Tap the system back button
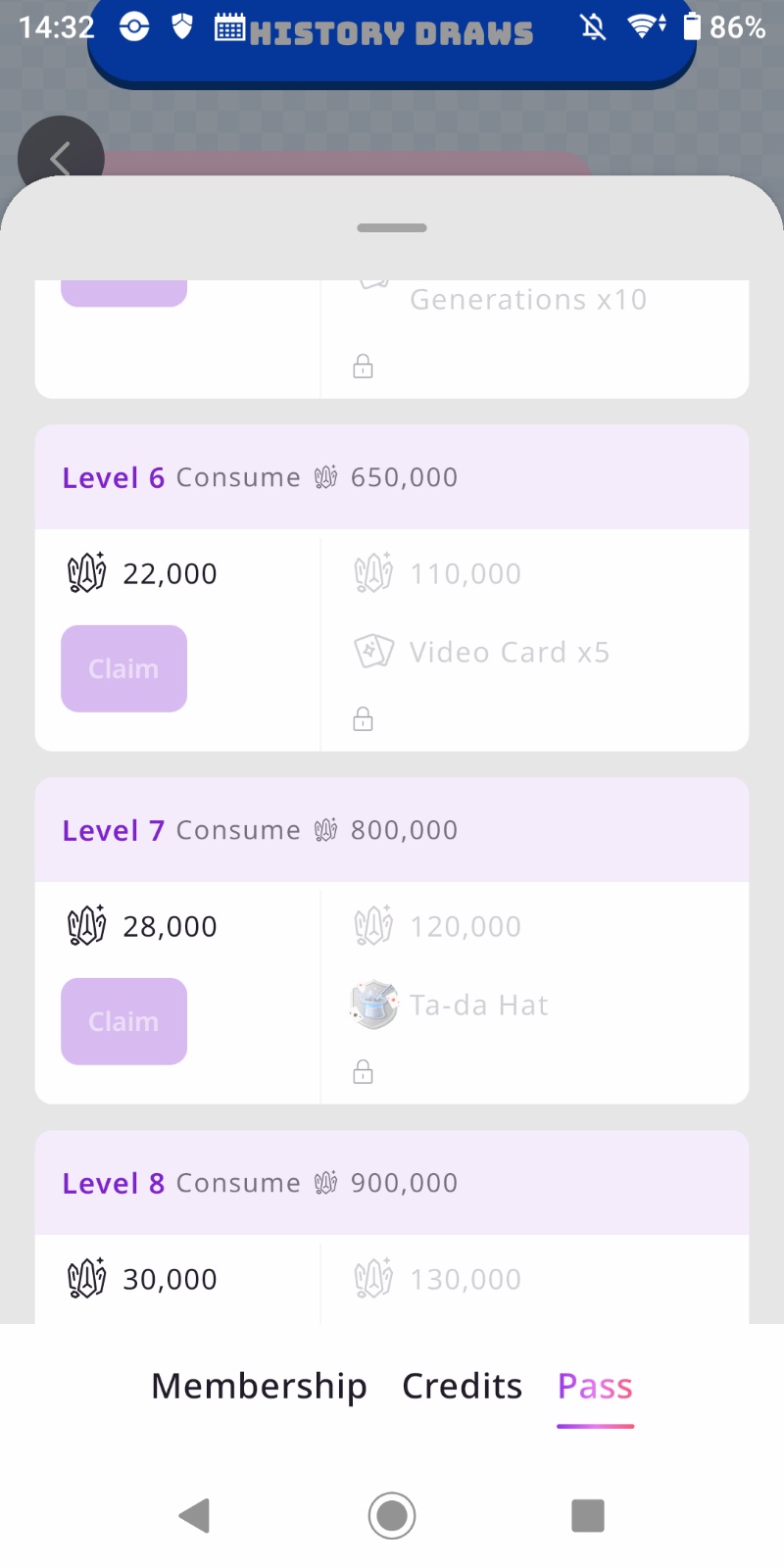784x1568 pixels. pyautogui.click(x=195, y=1515)
